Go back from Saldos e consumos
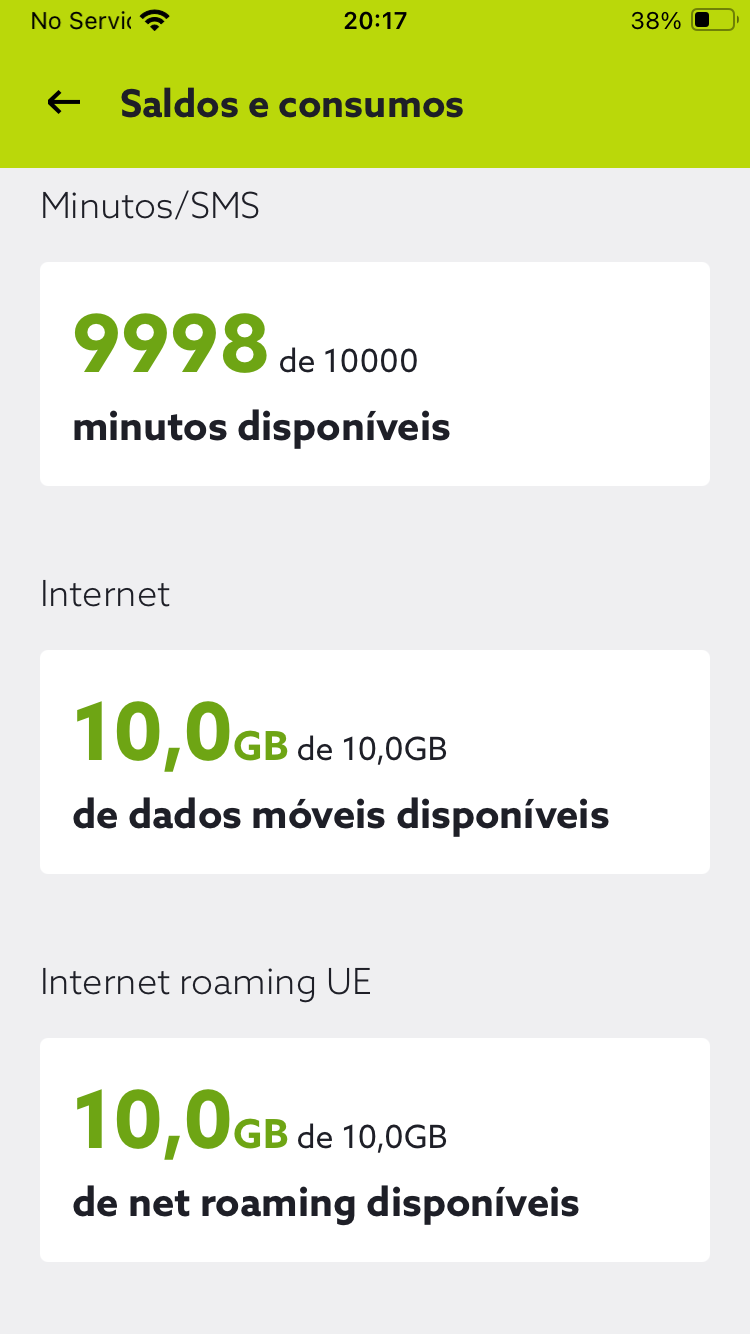The height and width of the screenshot is (1334, 750). 64,102
